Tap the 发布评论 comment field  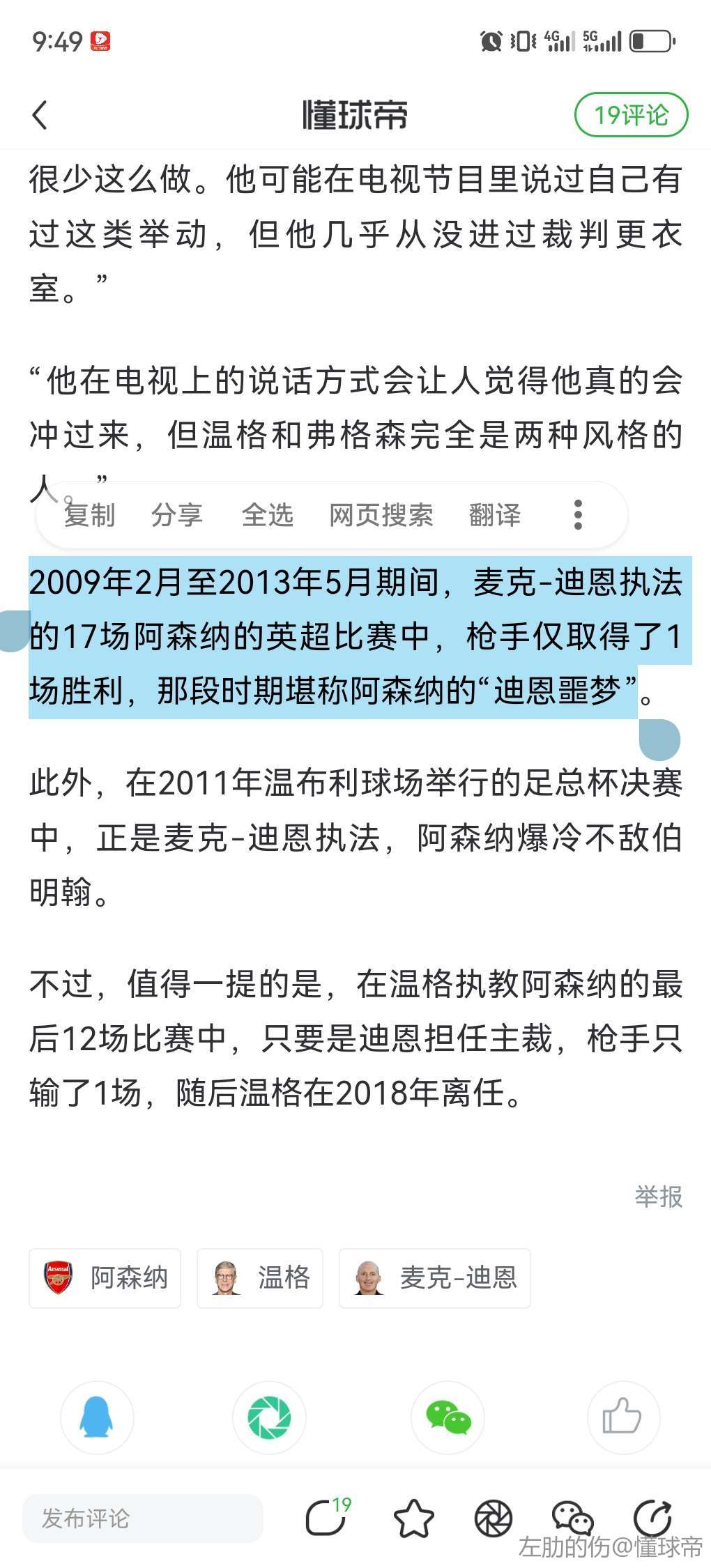pos(143,1518)
